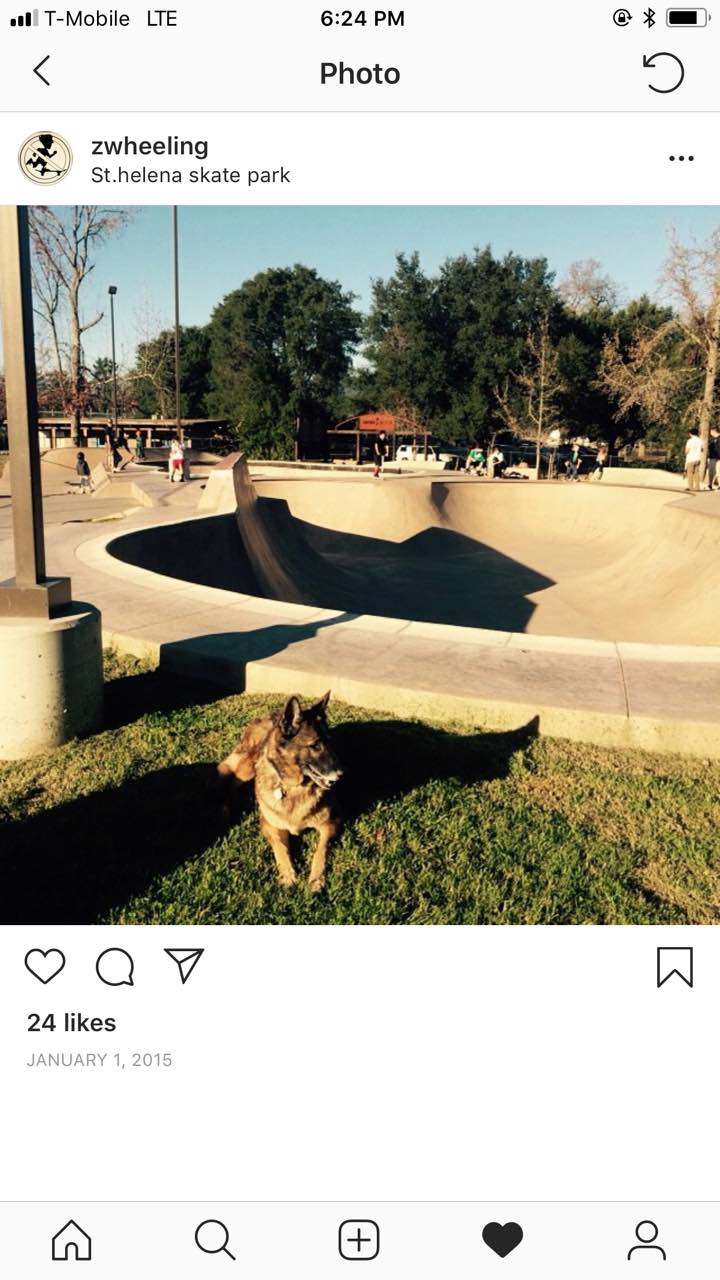This screenshot has width=720, height=1280.
Task: Switch to the Home tab
Action: coord(72,1240)
